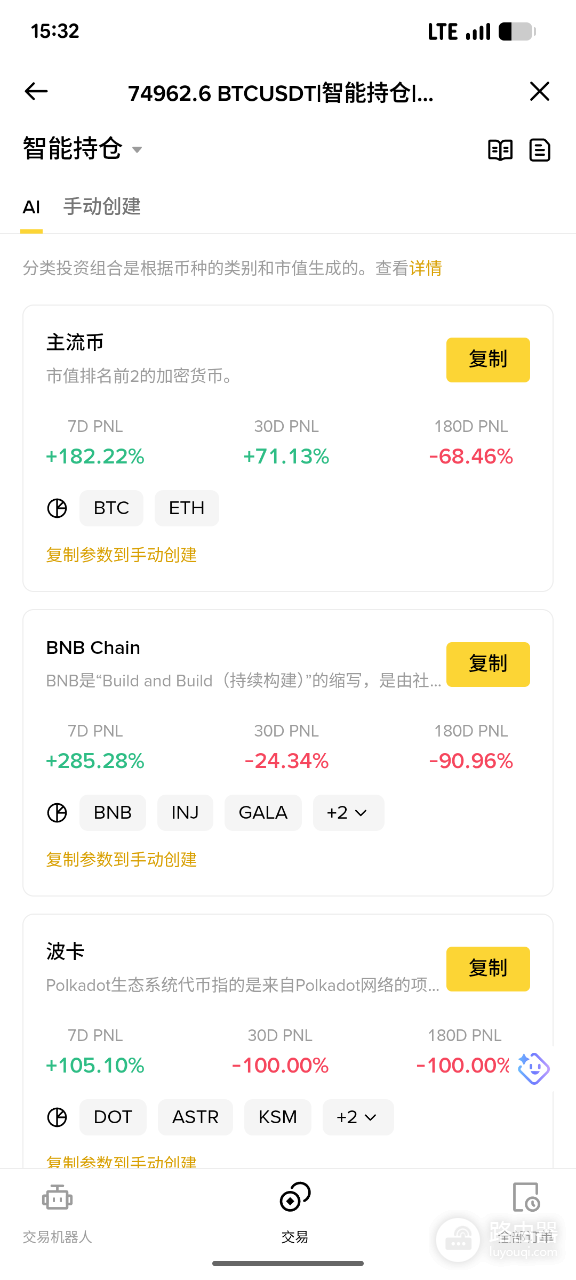
Task: Open the 交易机器人 tab
Action: (57, 1213)
